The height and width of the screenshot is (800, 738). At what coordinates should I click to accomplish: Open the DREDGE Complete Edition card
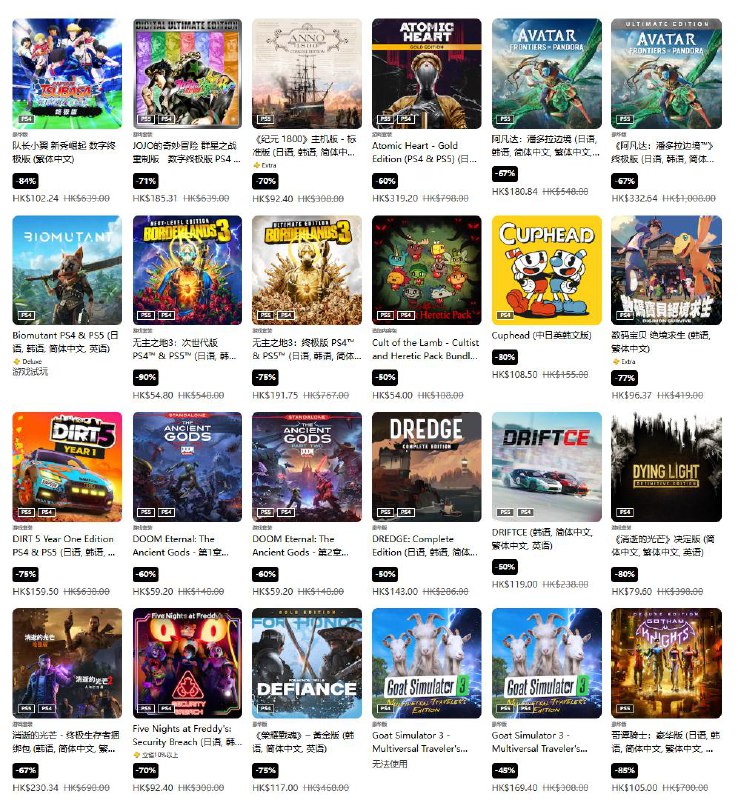tap(426, 466)
